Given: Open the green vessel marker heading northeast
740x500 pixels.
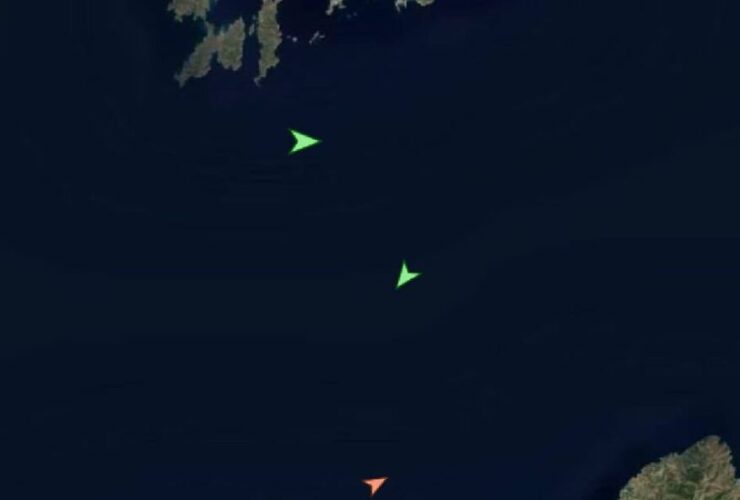Looking at the screenshot, I should point(406,275).
